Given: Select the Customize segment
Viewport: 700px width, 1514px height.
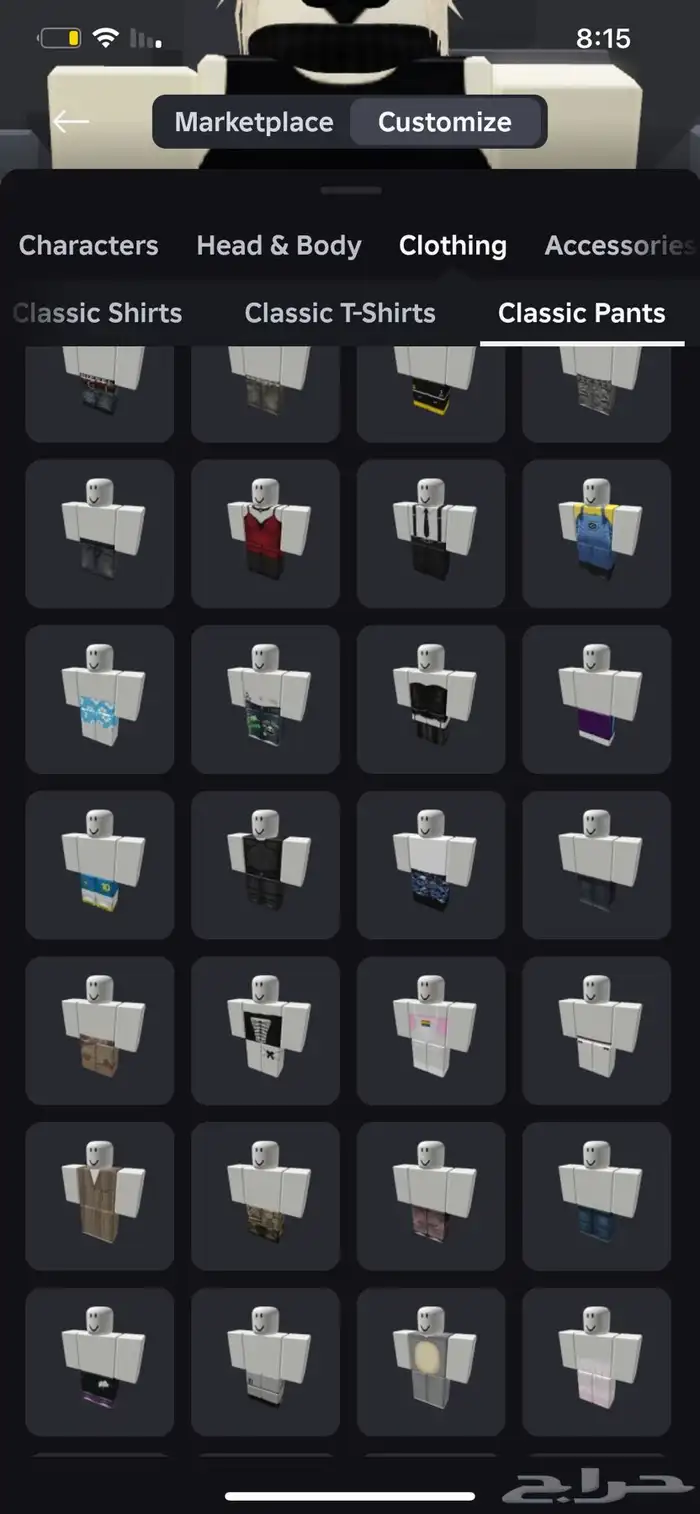Looking at the screenshot, I should (445, 122).
